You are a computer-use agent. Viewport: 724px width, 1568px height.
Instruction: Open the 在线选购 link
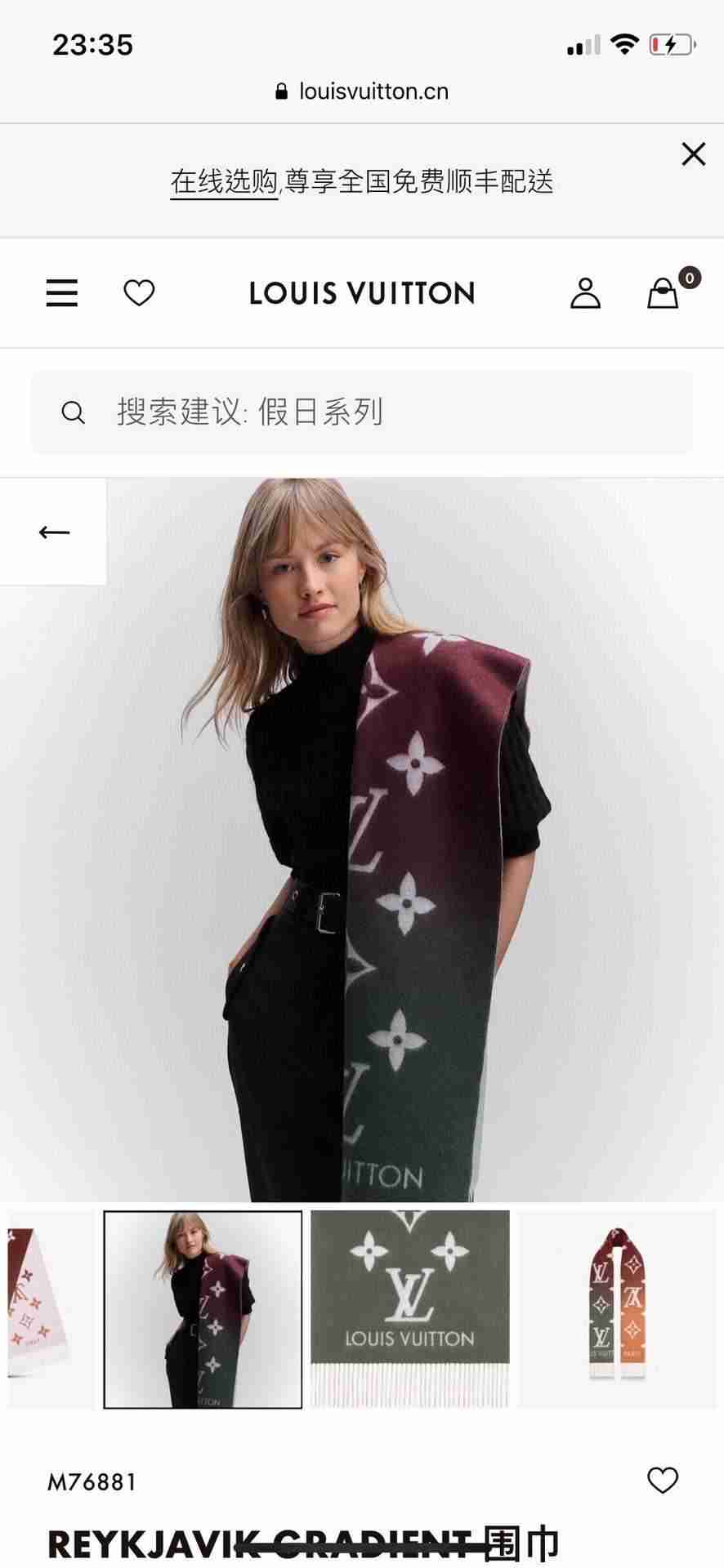click(224, 181)
